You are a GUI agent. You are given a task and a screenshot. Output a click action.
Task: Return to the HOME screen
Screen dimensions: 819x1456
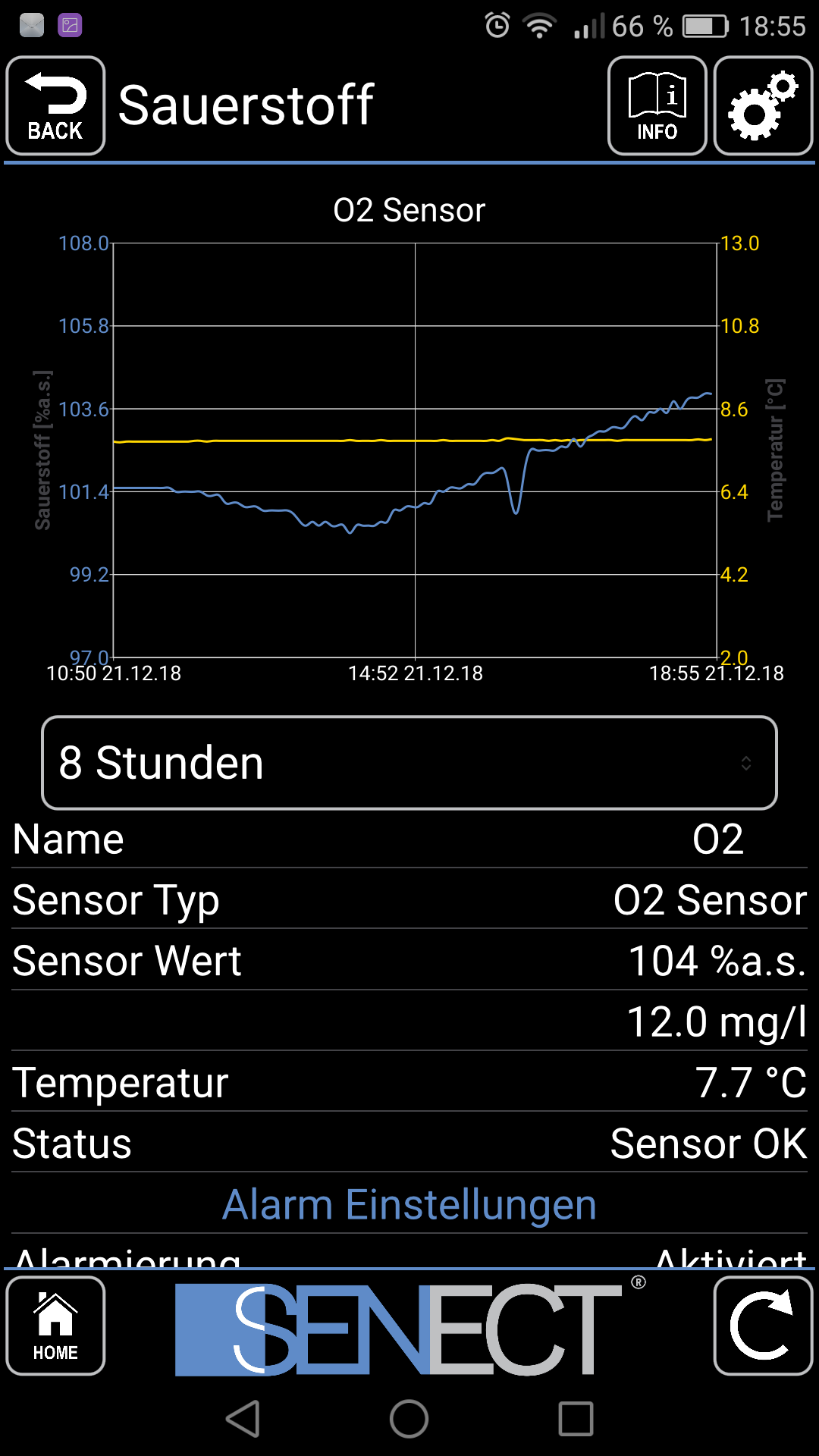[55, 1326]
